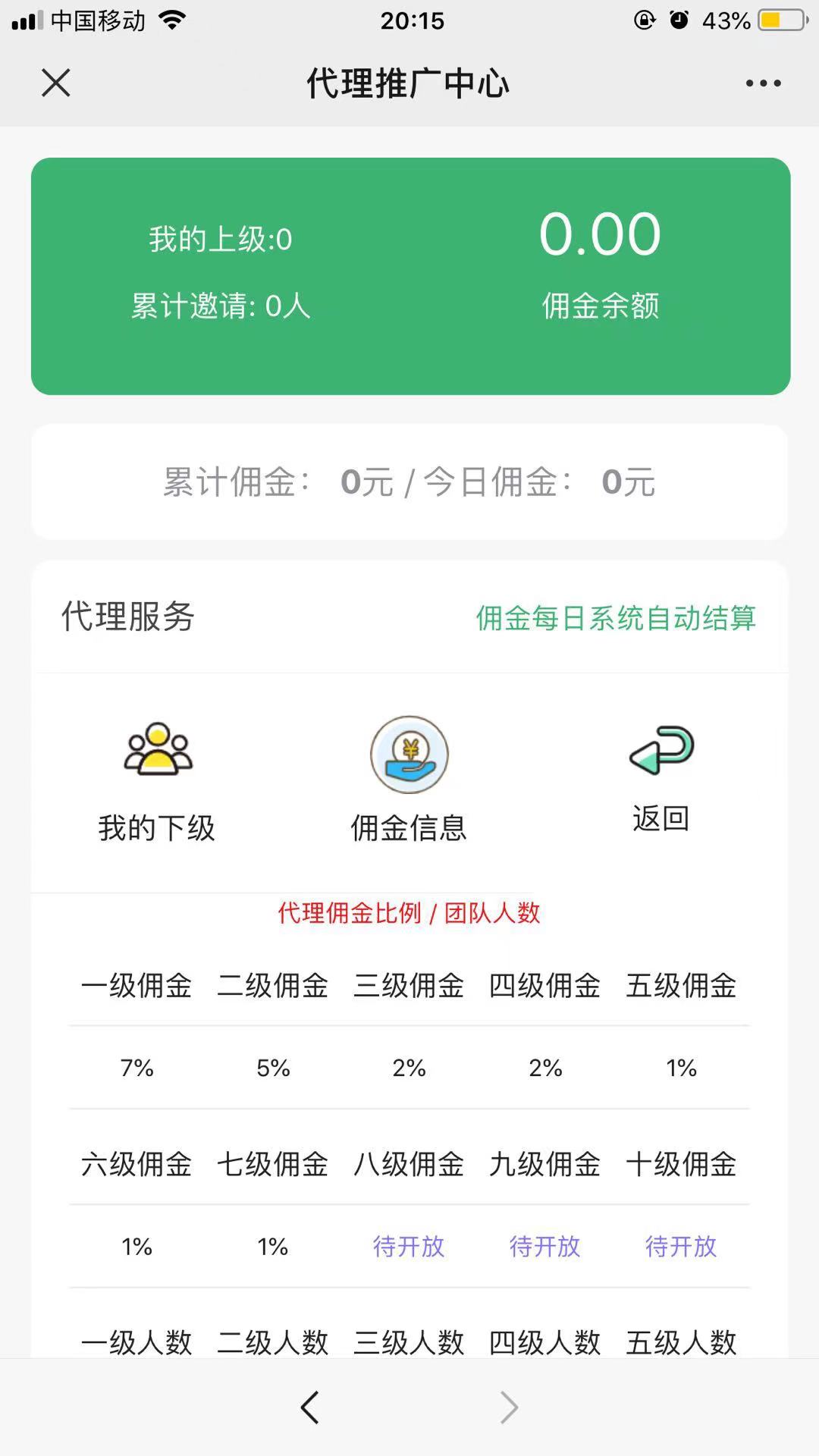
Task: Click the alarm clock icon in status bar
Action: (679, 20)
